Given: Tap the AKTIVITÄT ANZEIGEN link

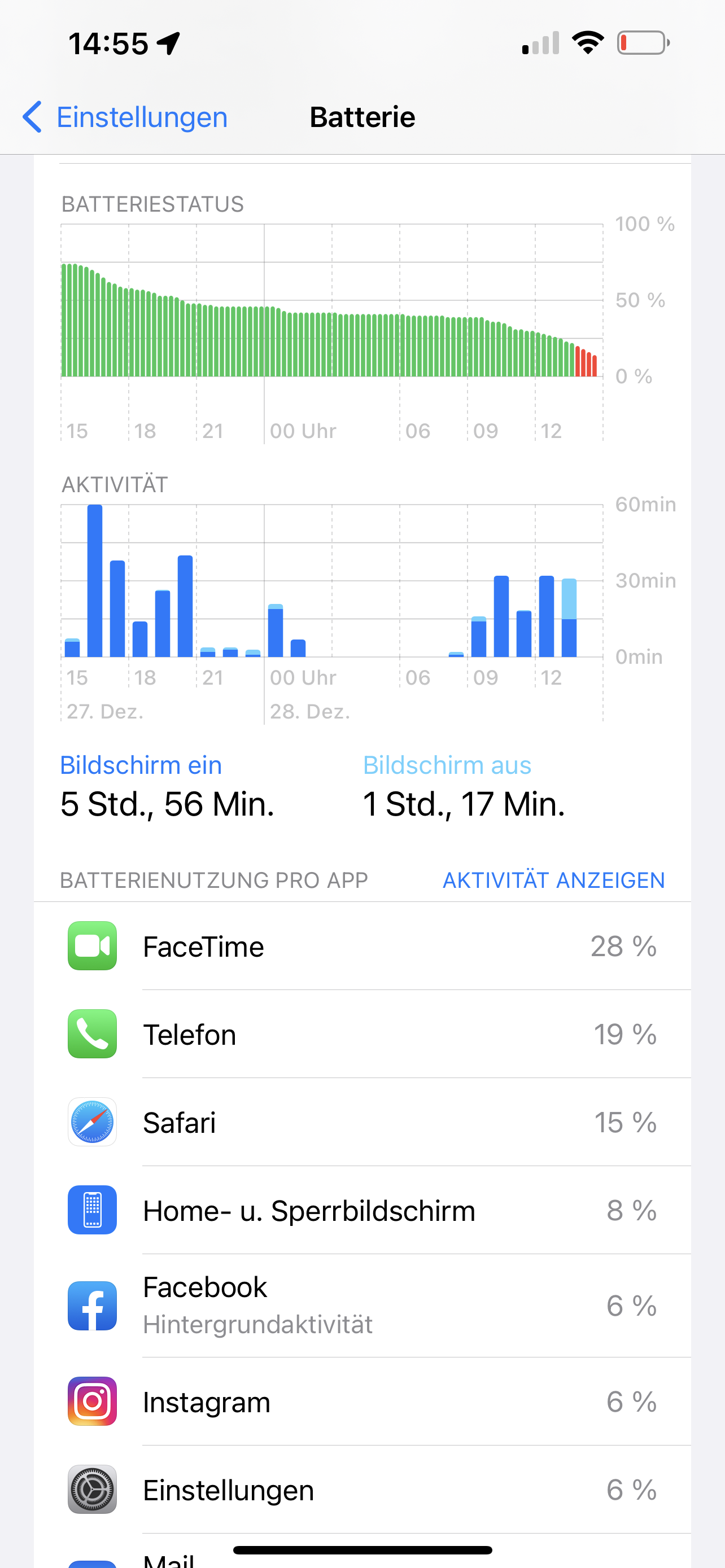Looking at the screenshot, I should pyautogui.click(x=553, y=880).
